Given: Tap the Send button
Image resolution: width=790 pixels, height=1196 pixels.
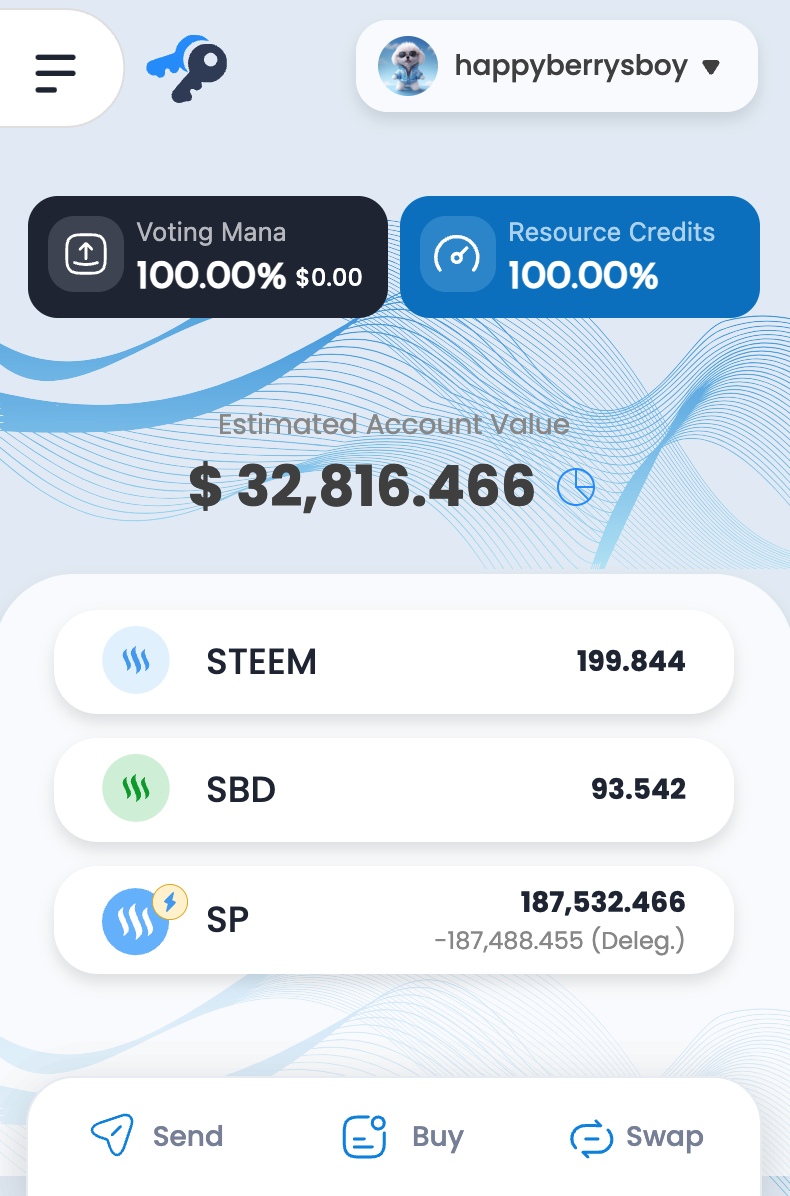Looking at the screenshot, I should 157,1137.
